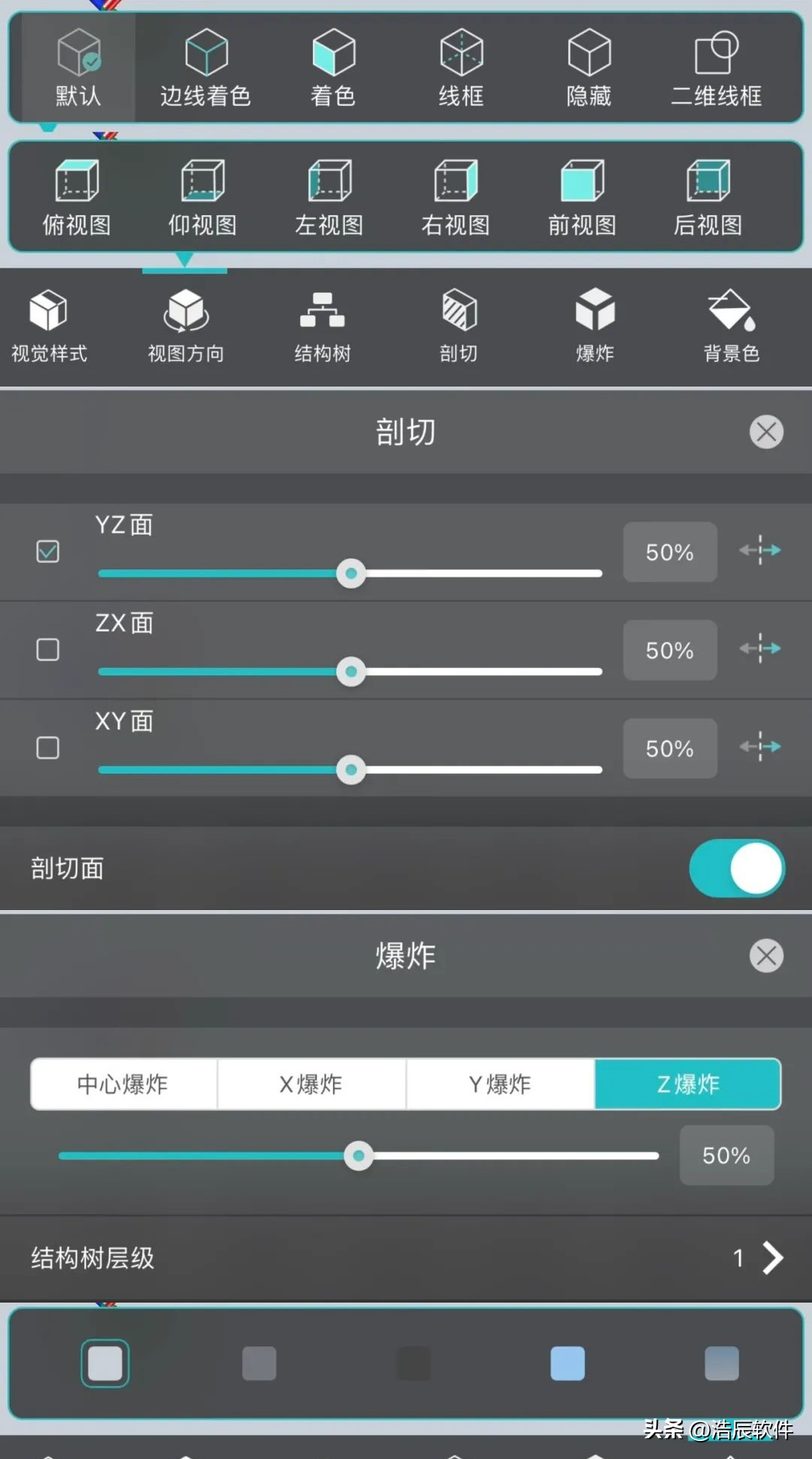Viewport: 812px width, 1459px height.
Task: Select the X爆炸 option
Action: 311,1084
